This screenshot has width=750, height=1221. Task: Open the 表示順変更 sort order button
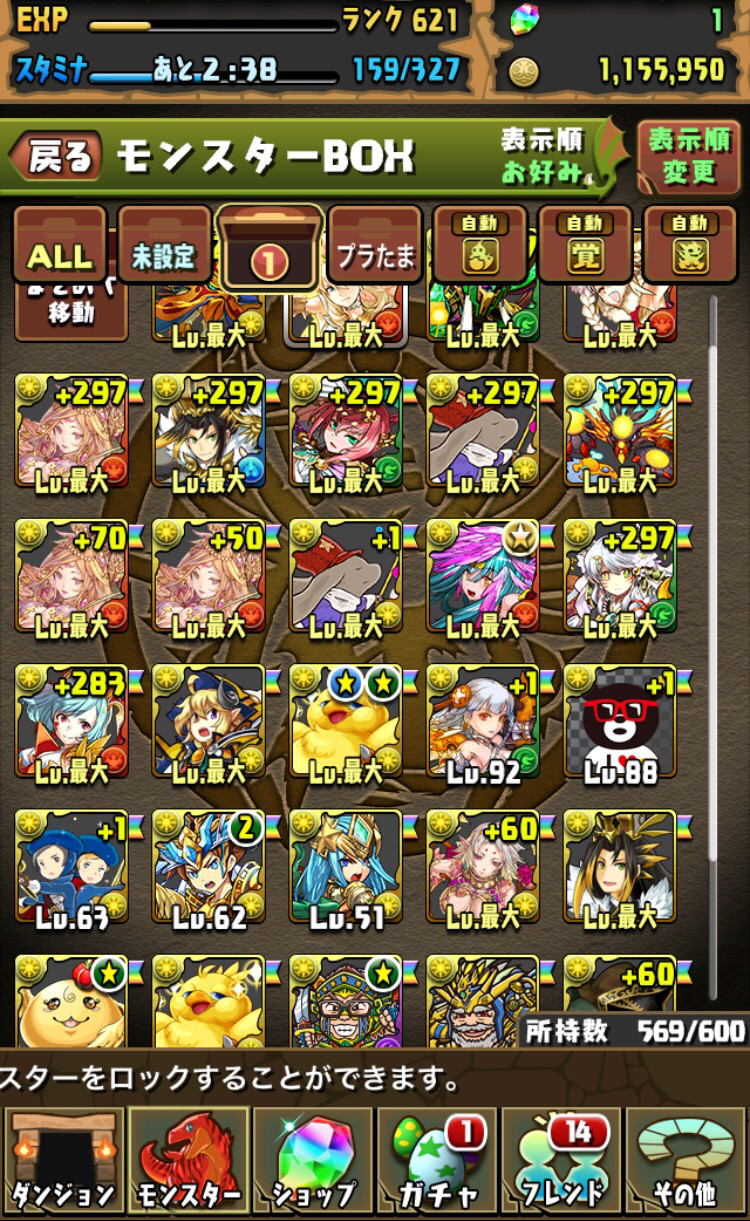(x=689, y=157)
